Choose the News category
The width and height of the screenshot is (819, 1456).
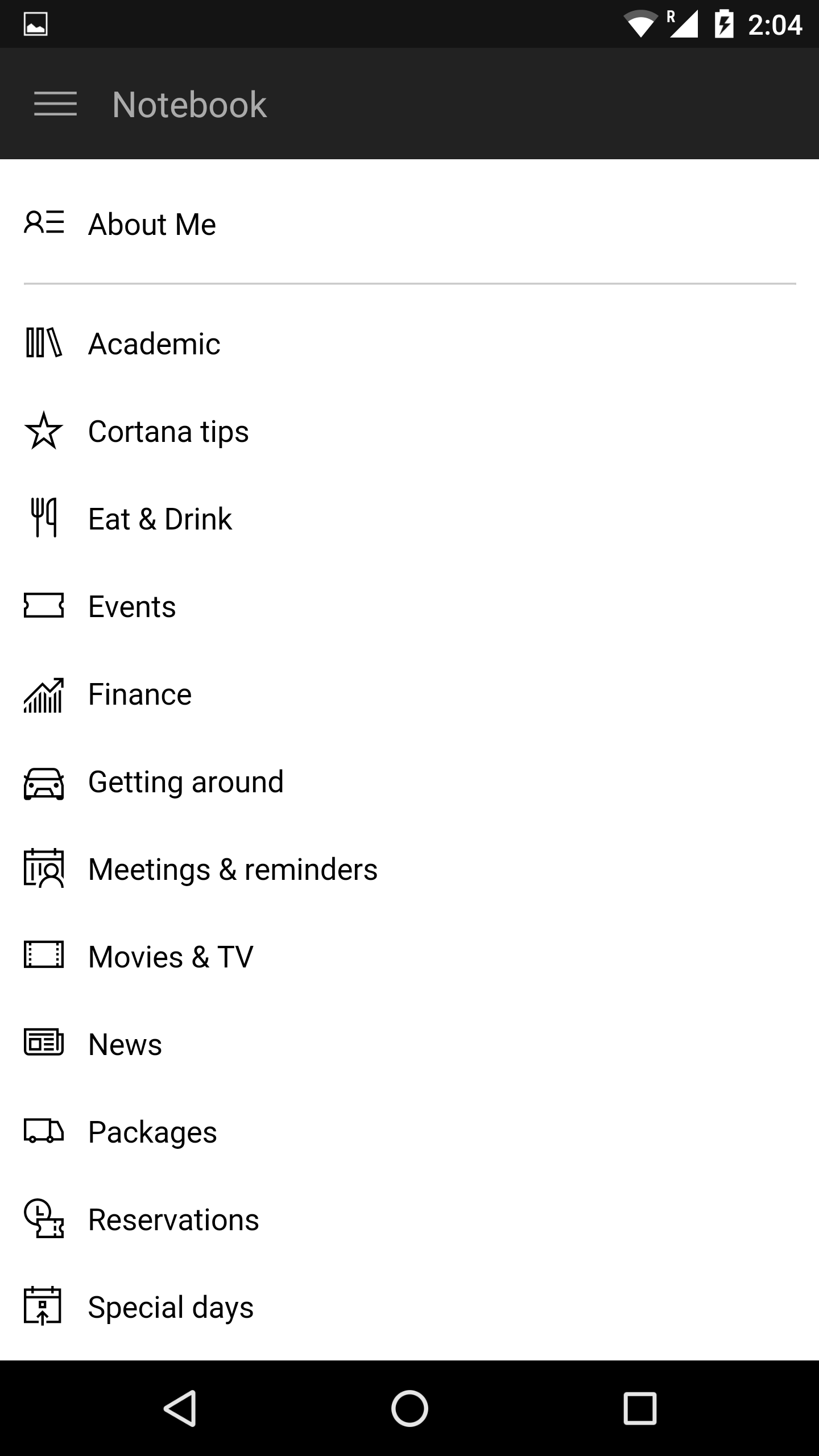125,1044
